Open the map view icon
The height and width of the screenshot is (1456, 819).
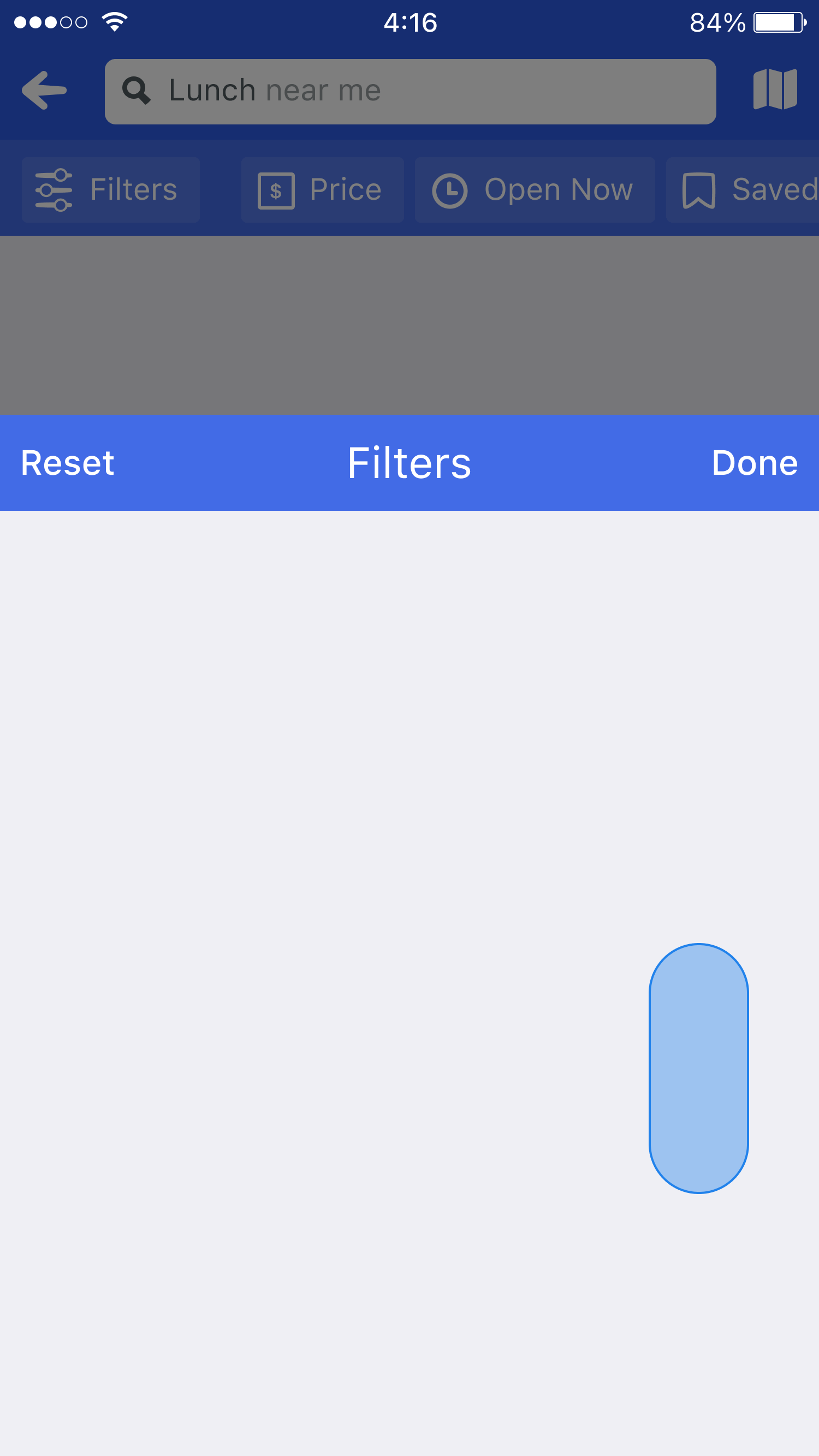(774, 89)
